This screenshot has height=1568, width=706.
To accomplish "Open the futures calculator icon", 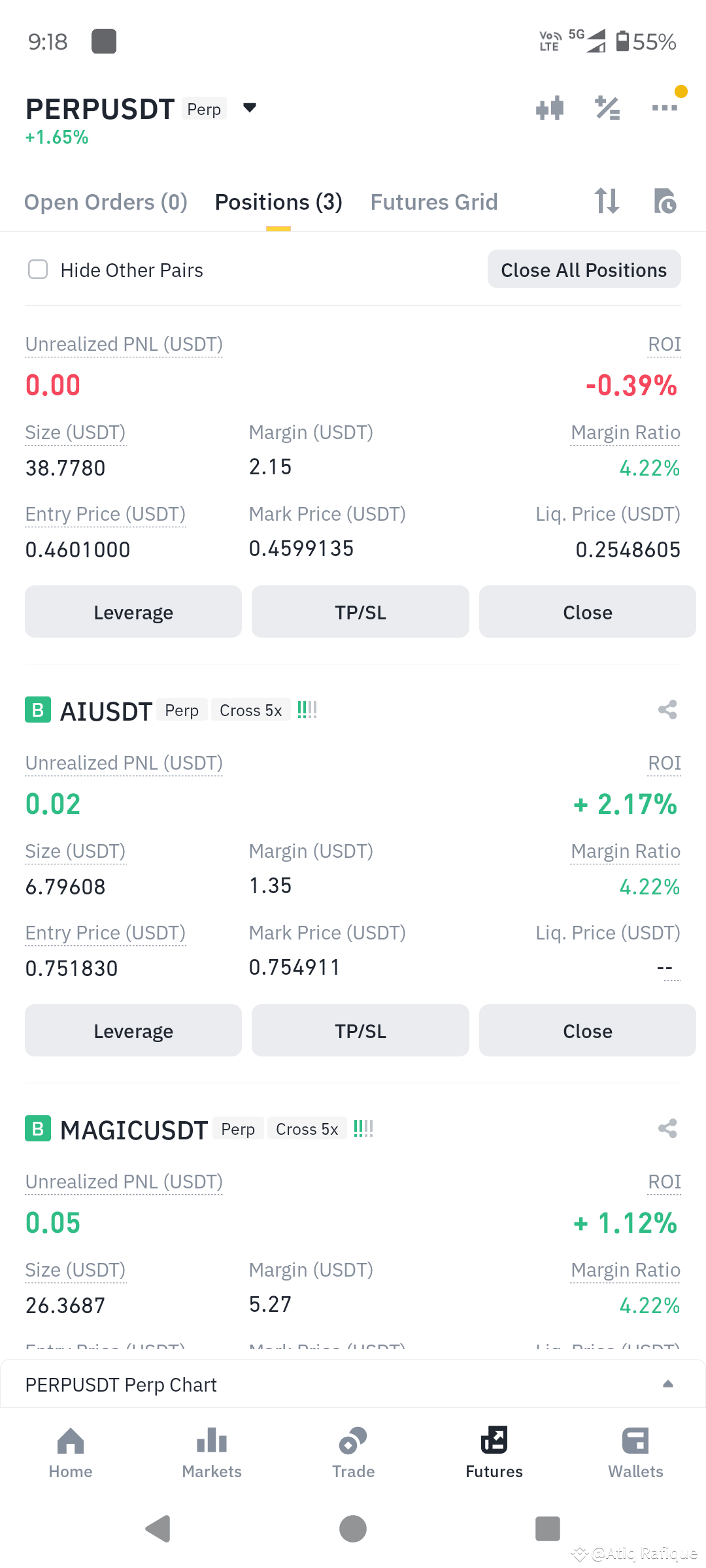I will tap(607, 108).
